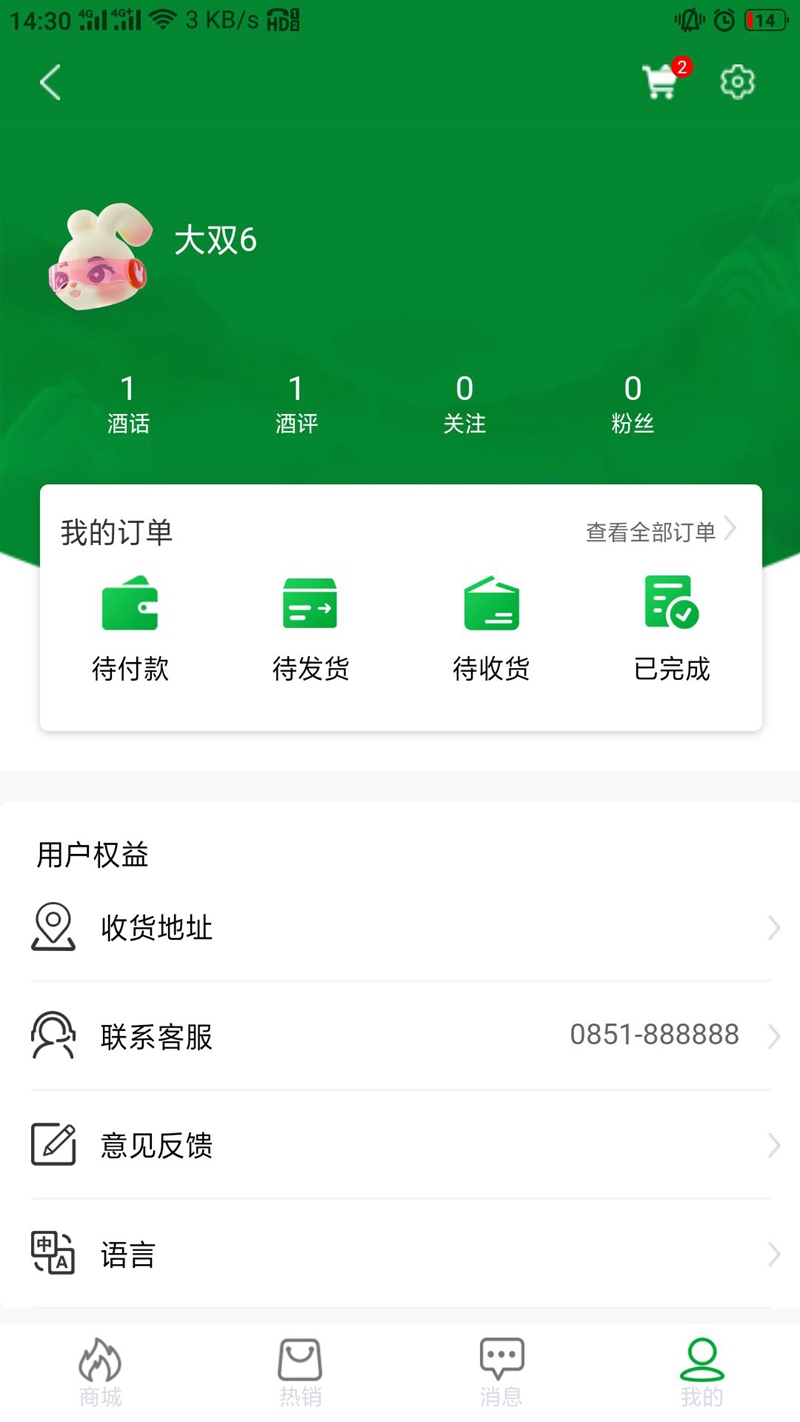Switch to the 消息 messages tab

pos(501,1372)
